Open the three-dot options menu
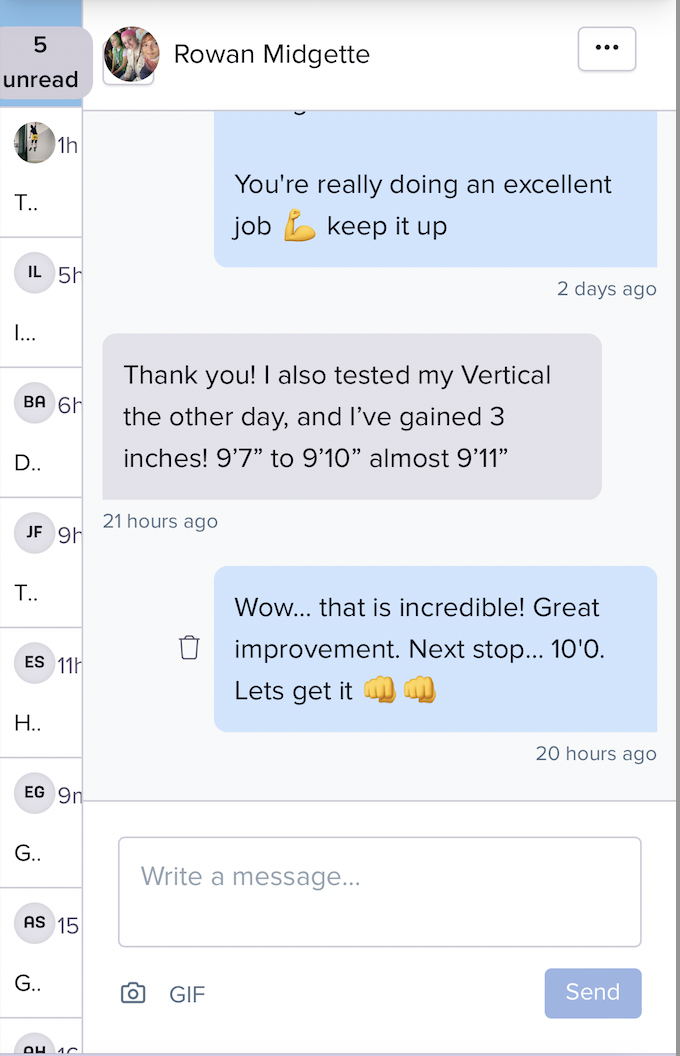Screen dimensions: 680x1056 pyautogui.click(x=607, y=48)
